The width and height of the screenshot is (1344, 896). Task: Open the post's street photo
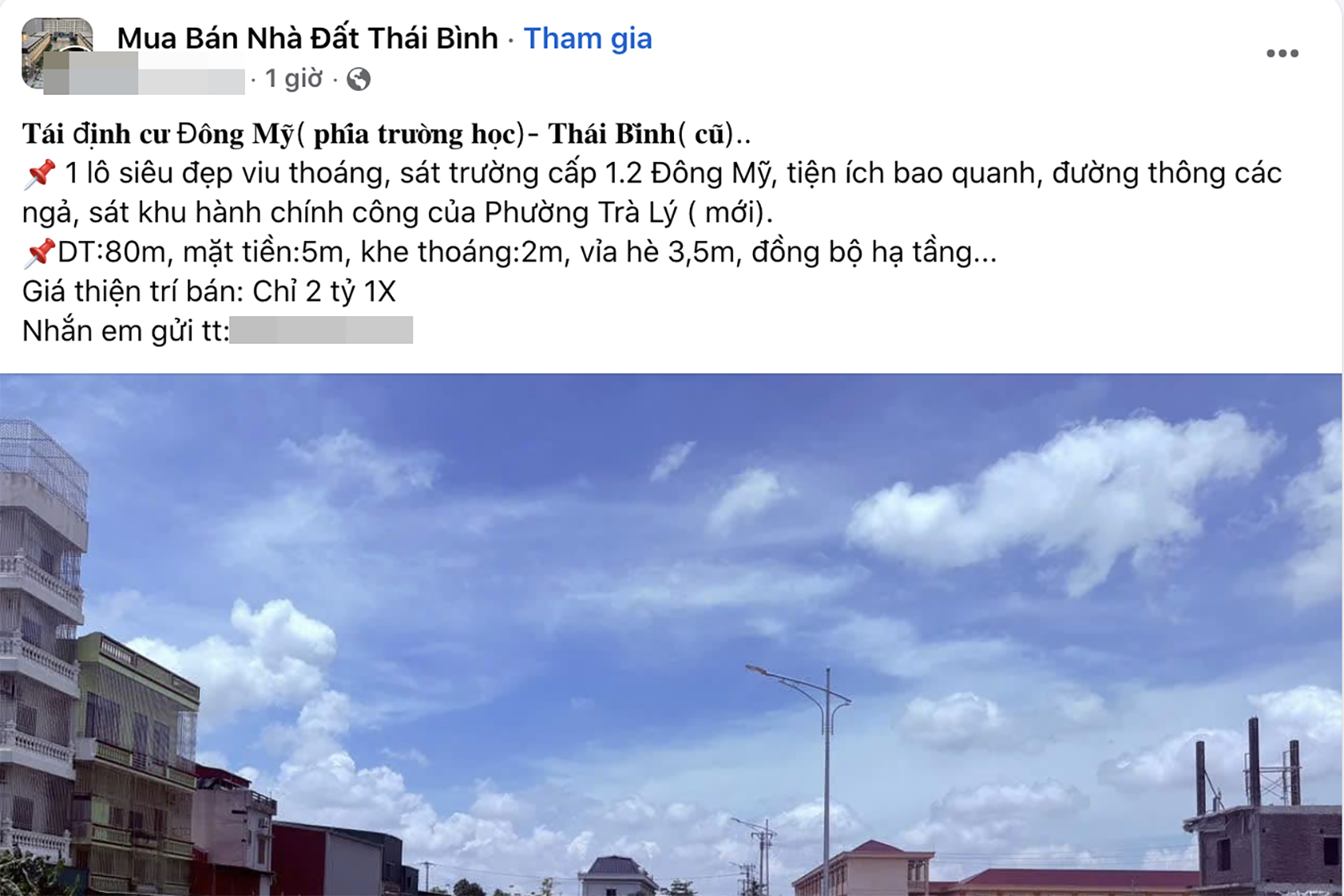point(672,634)
